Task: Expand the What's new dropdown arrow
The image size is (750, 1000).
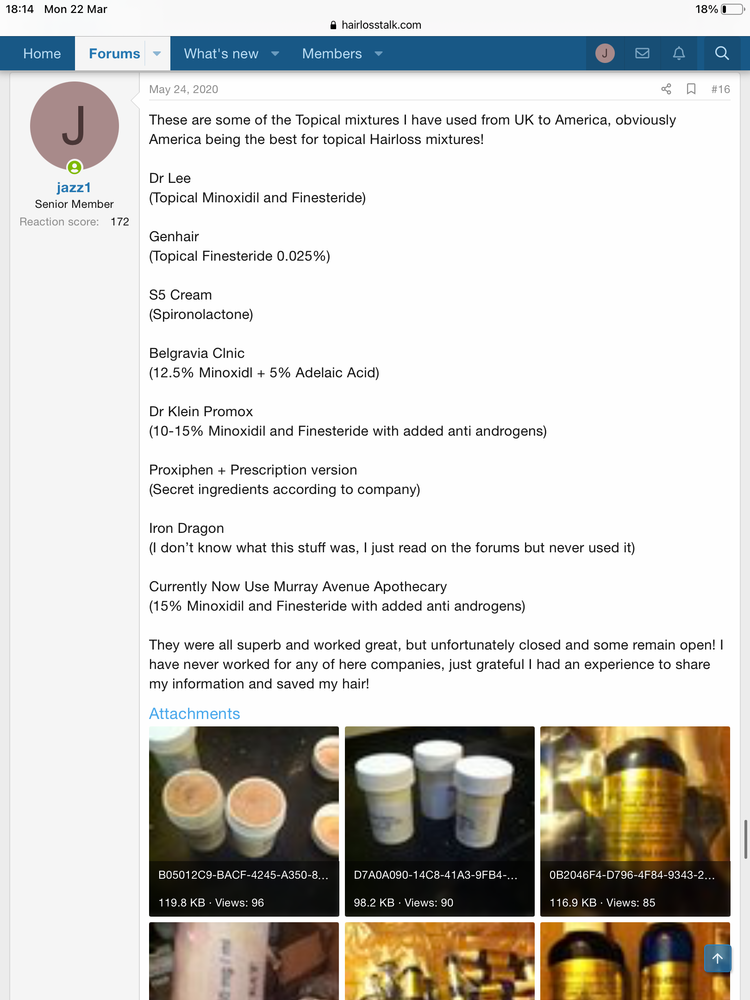Action: (275, 54)
